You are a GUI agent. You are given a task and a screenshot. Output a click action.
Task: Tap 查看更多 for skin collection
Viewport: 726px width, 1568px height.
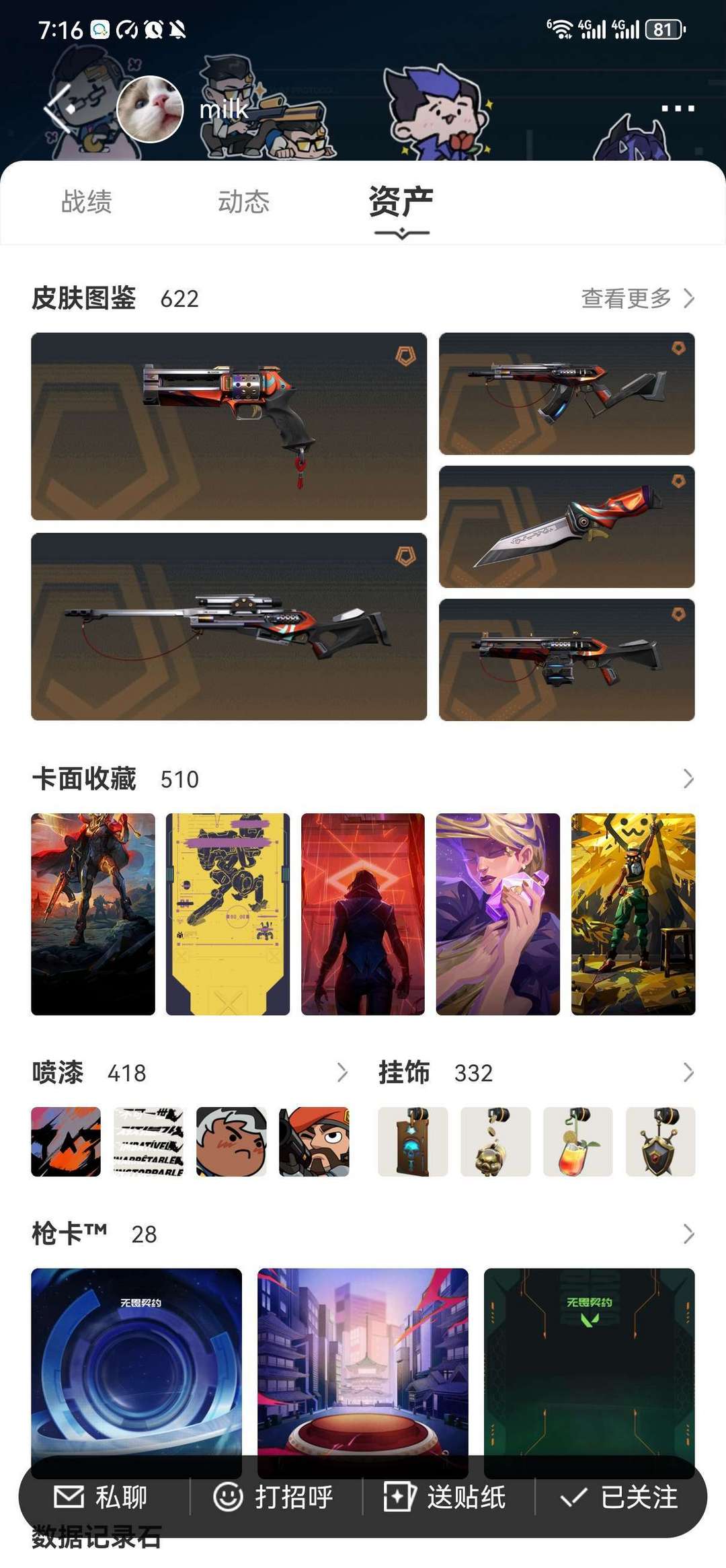point(637,298)
